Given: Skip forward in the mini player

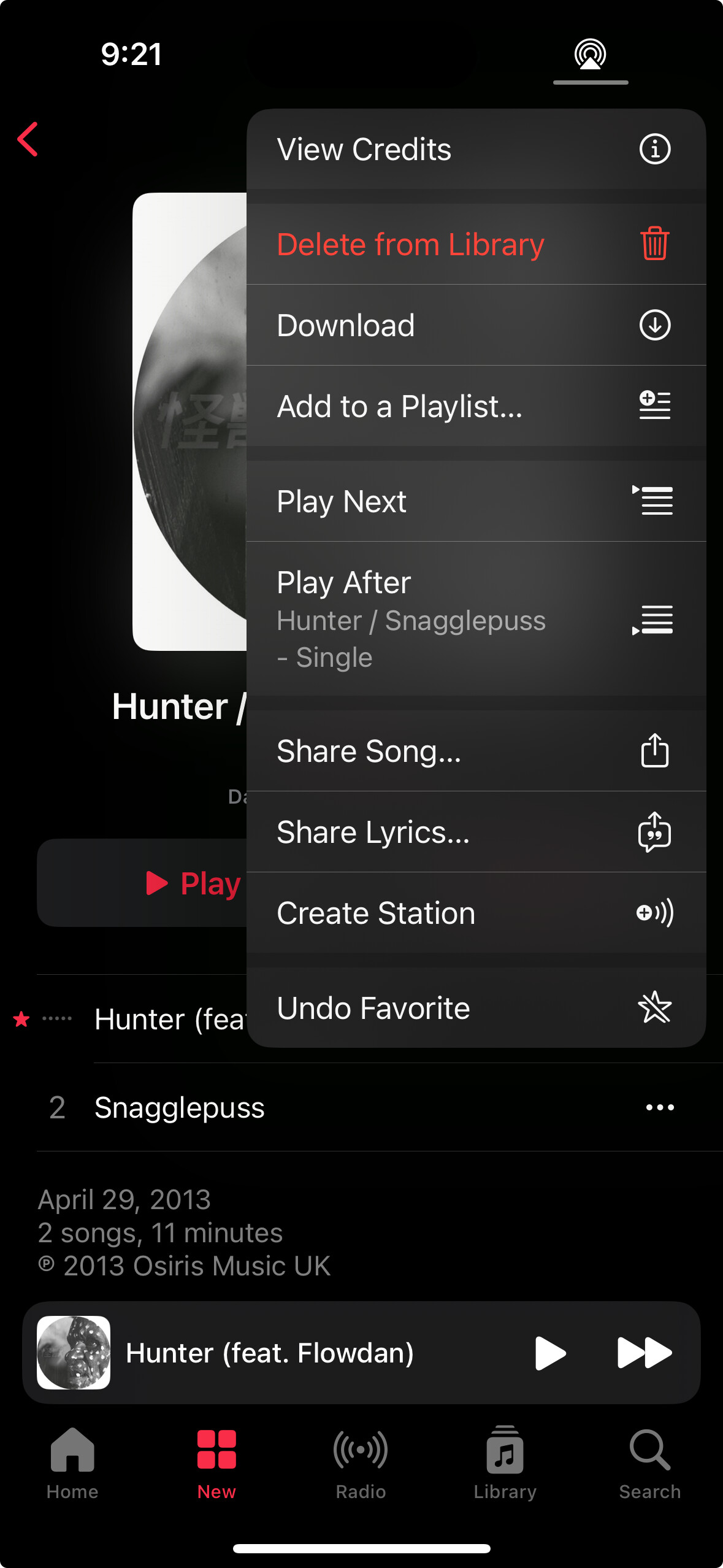Looking at the screenshot, I should [x=645, y=1353].
